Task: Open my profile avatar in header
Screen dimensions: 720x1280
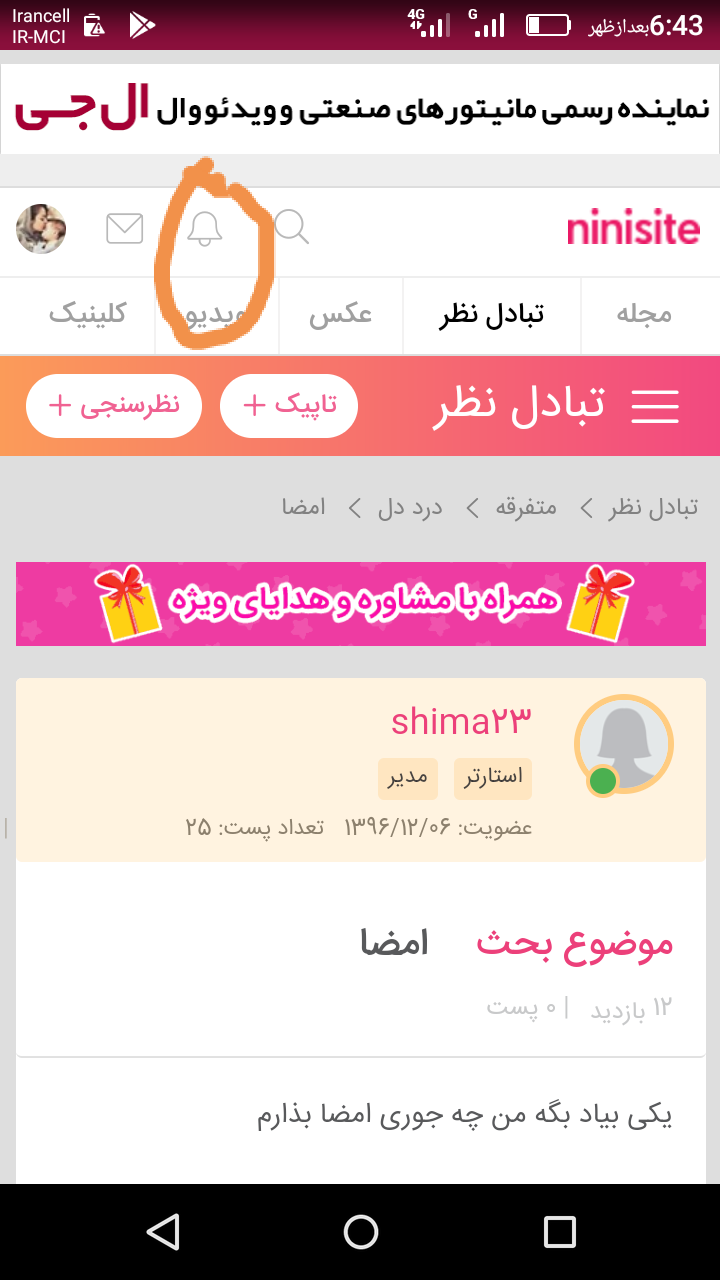Action: [41, 229]
